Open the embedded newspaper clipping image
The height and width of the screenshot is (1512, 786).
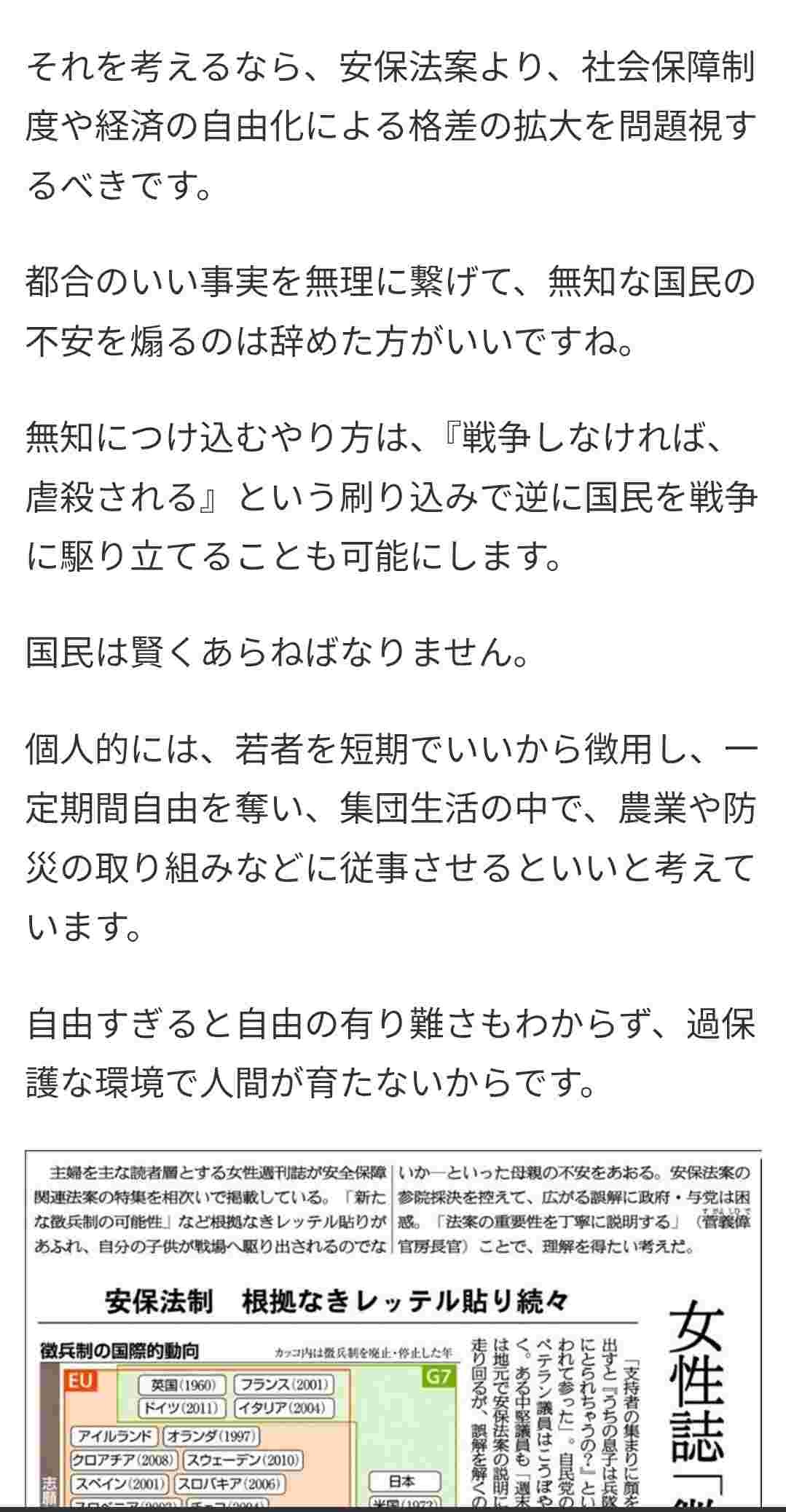coord(393,1326)
